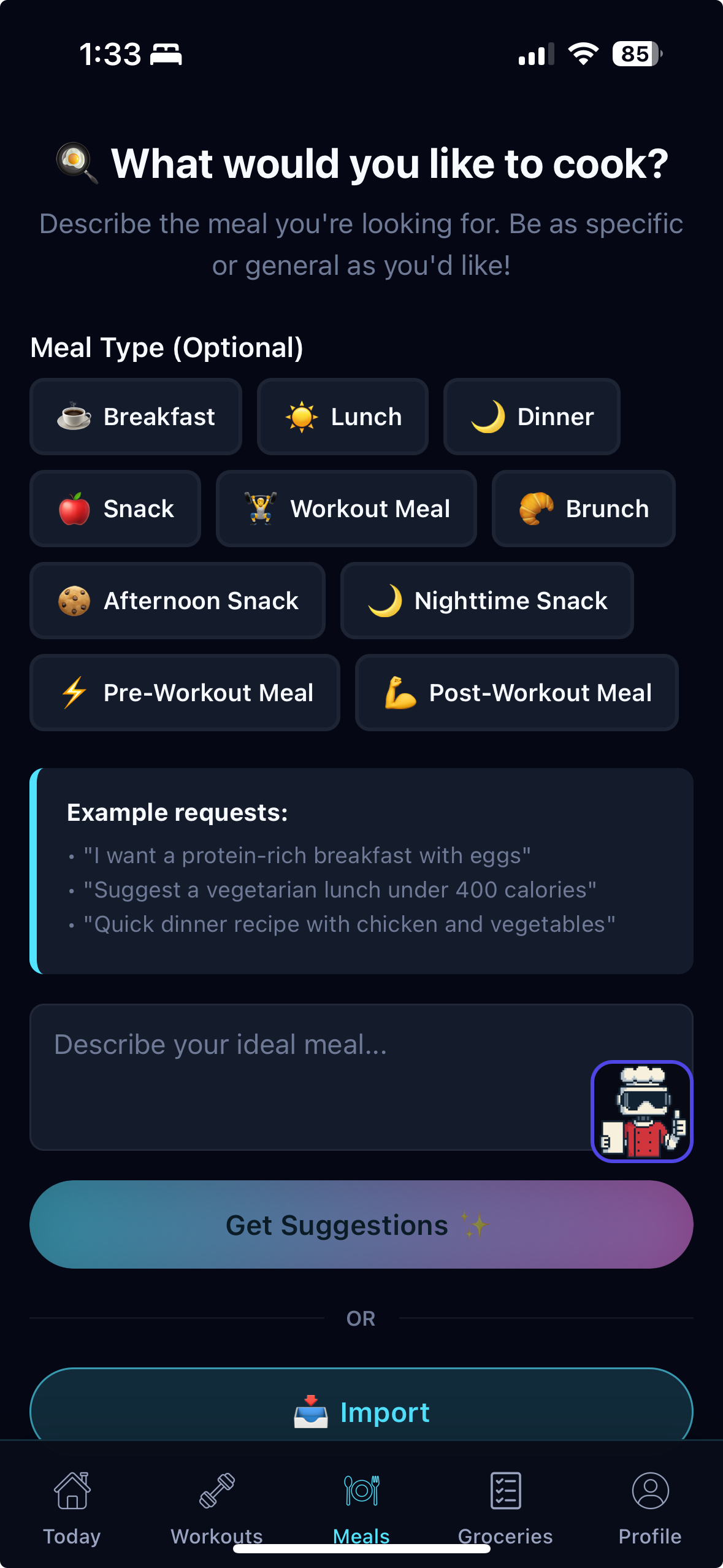Select the Breakfast meal type chip
The image size is (723, 1568).
point(136,417)
